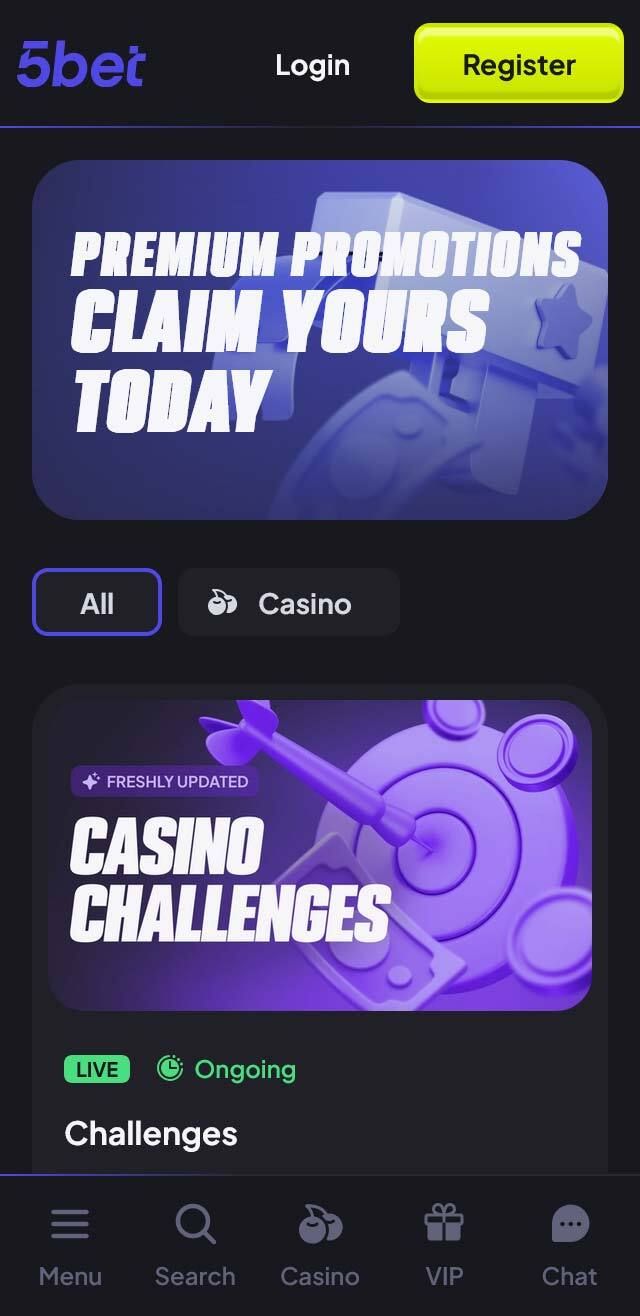640x1316 pixels.
Task: Switch to the Casino bottom tab
Action: pyautogui.click(x=320, y=1245)
